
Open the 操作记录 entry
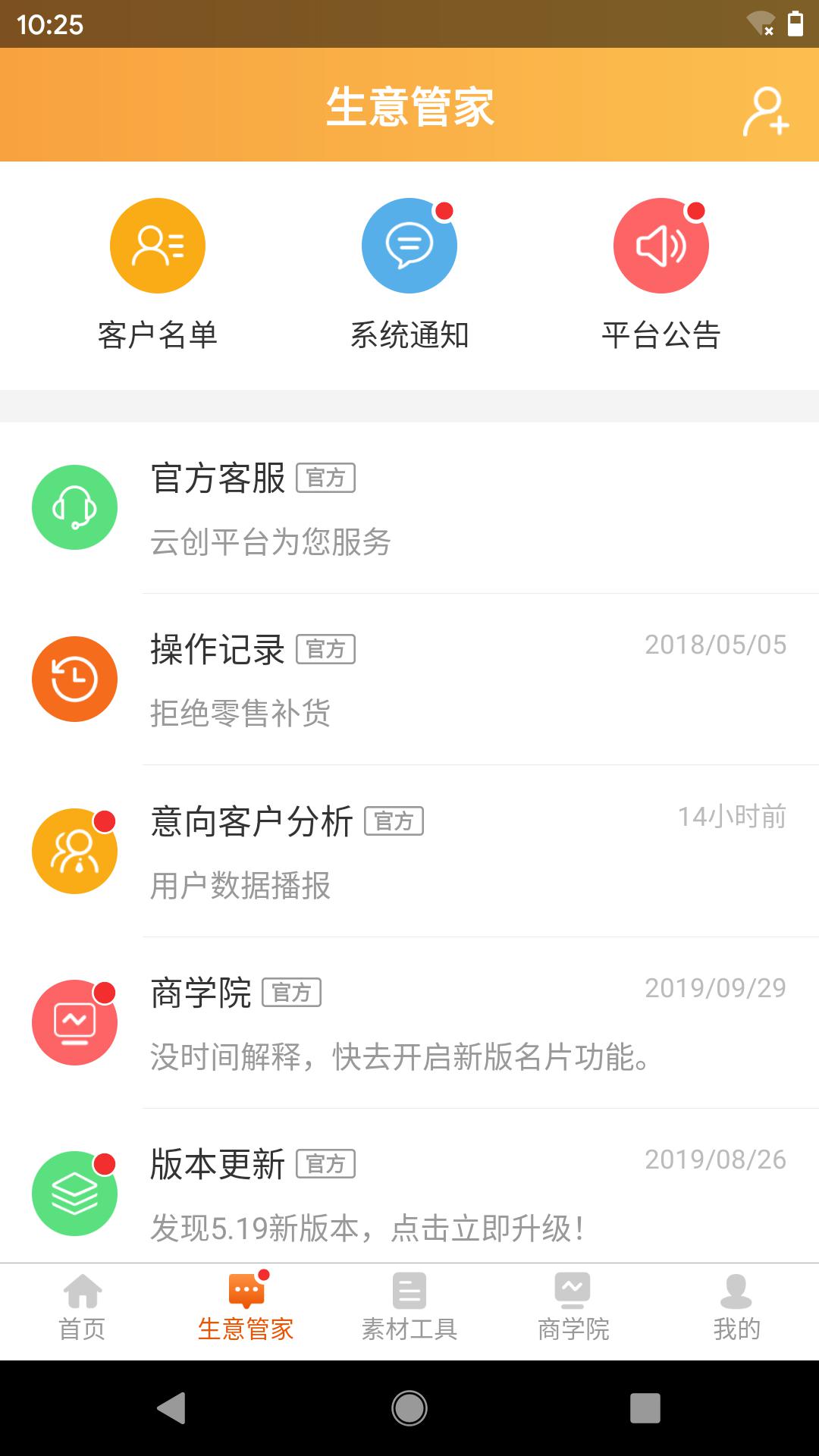(x=409, y=679)
